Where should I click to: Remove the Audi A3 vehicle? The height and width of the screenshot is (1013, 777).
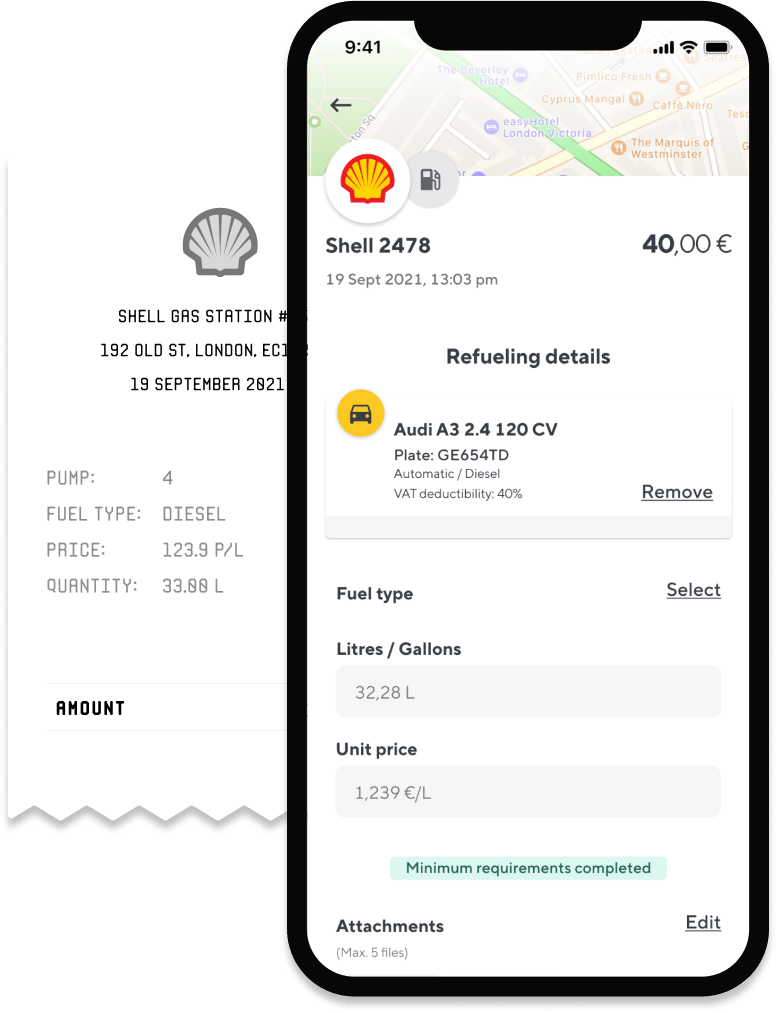pyautogui.click(x=677, y=492)
